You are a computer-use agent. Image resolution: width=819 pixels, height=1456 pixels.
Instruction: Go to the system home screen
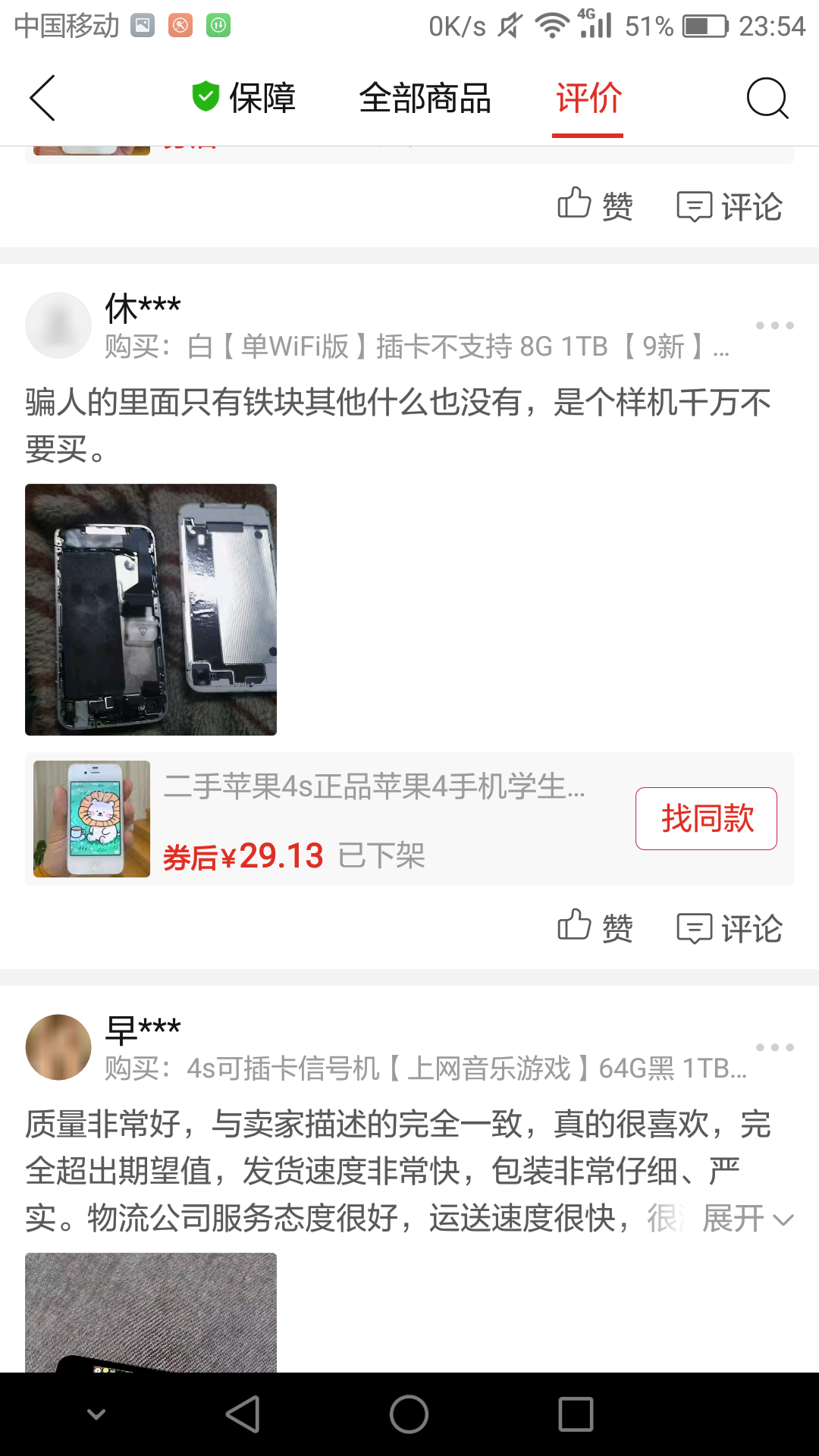point(409,1414)
